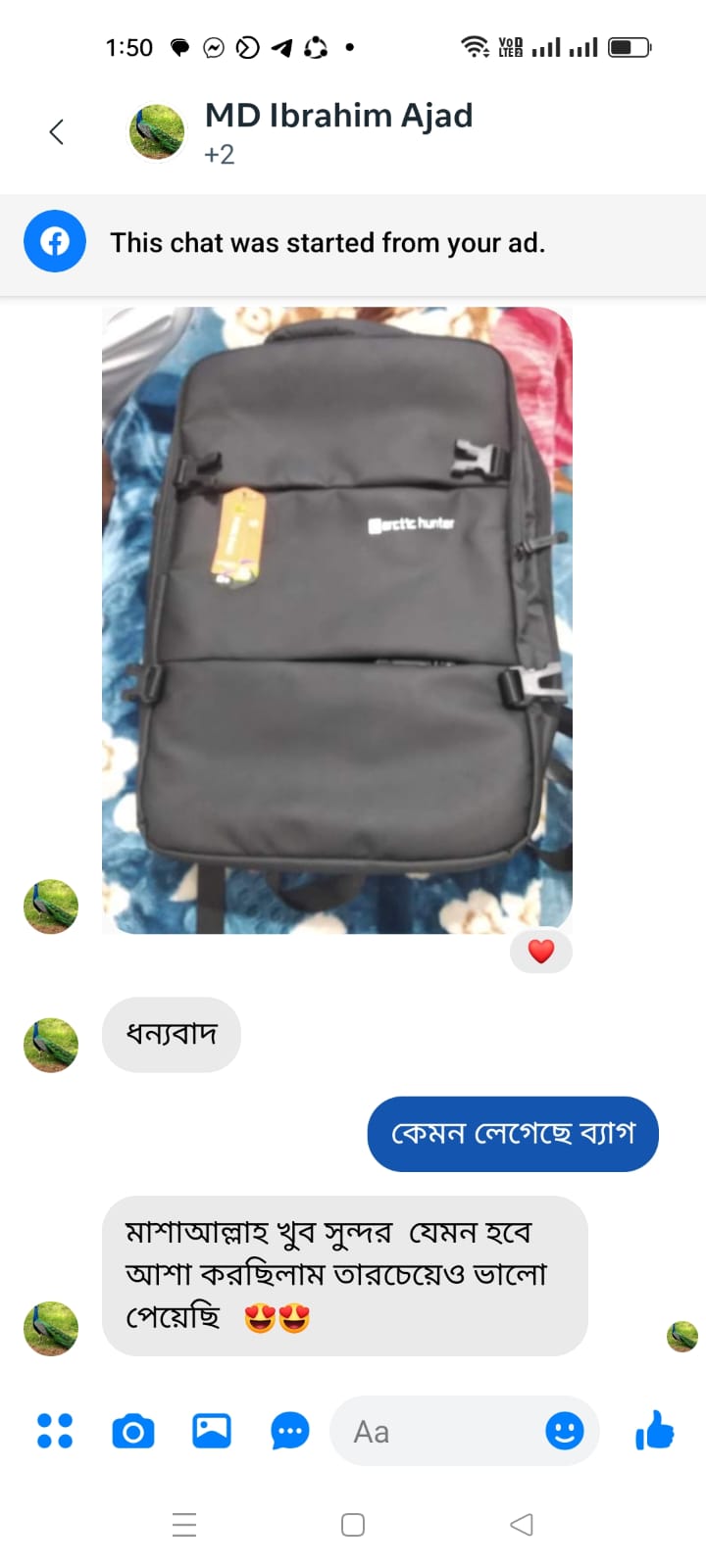Open MD Ibrahim Ajad's chat profile header
Viewport: 706px width, 1568px height.
337,130
